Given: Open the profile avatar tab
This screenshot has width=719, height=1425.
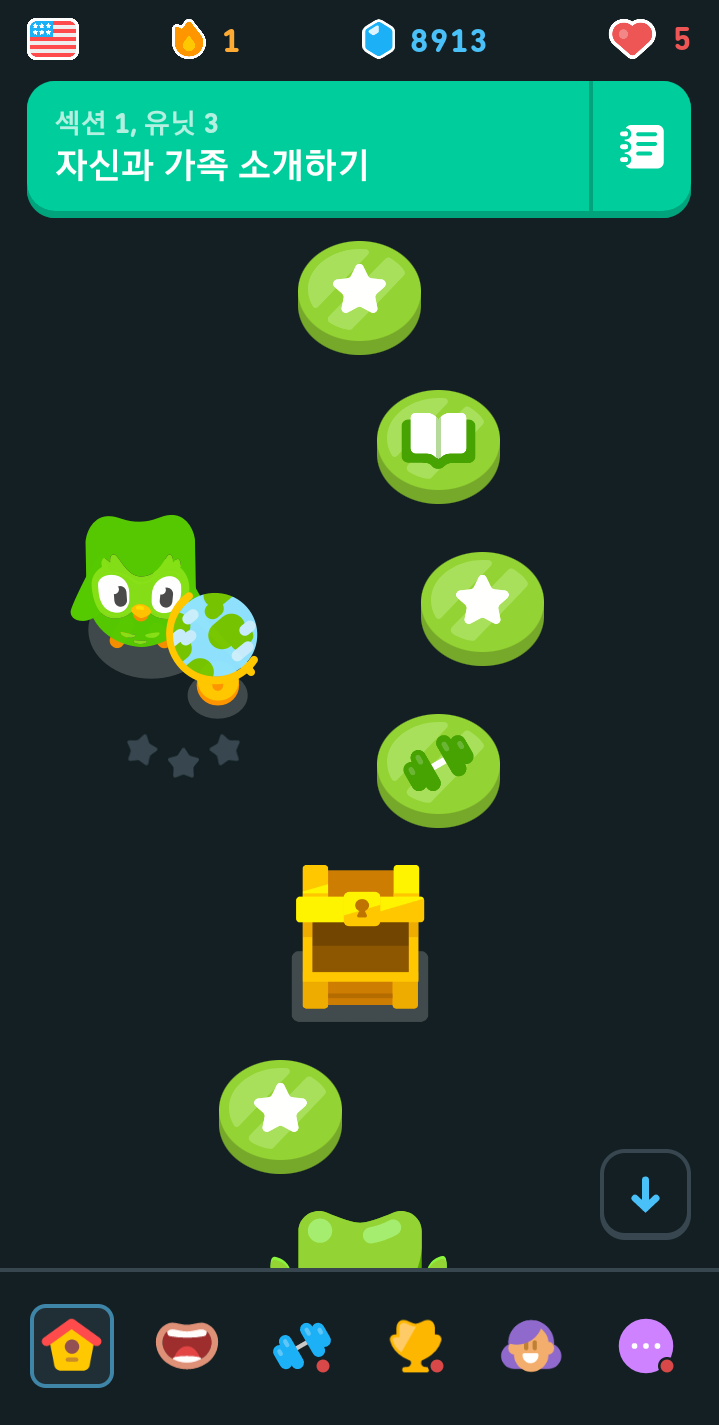Looking at the screenshot, I should pos(531,1346).
